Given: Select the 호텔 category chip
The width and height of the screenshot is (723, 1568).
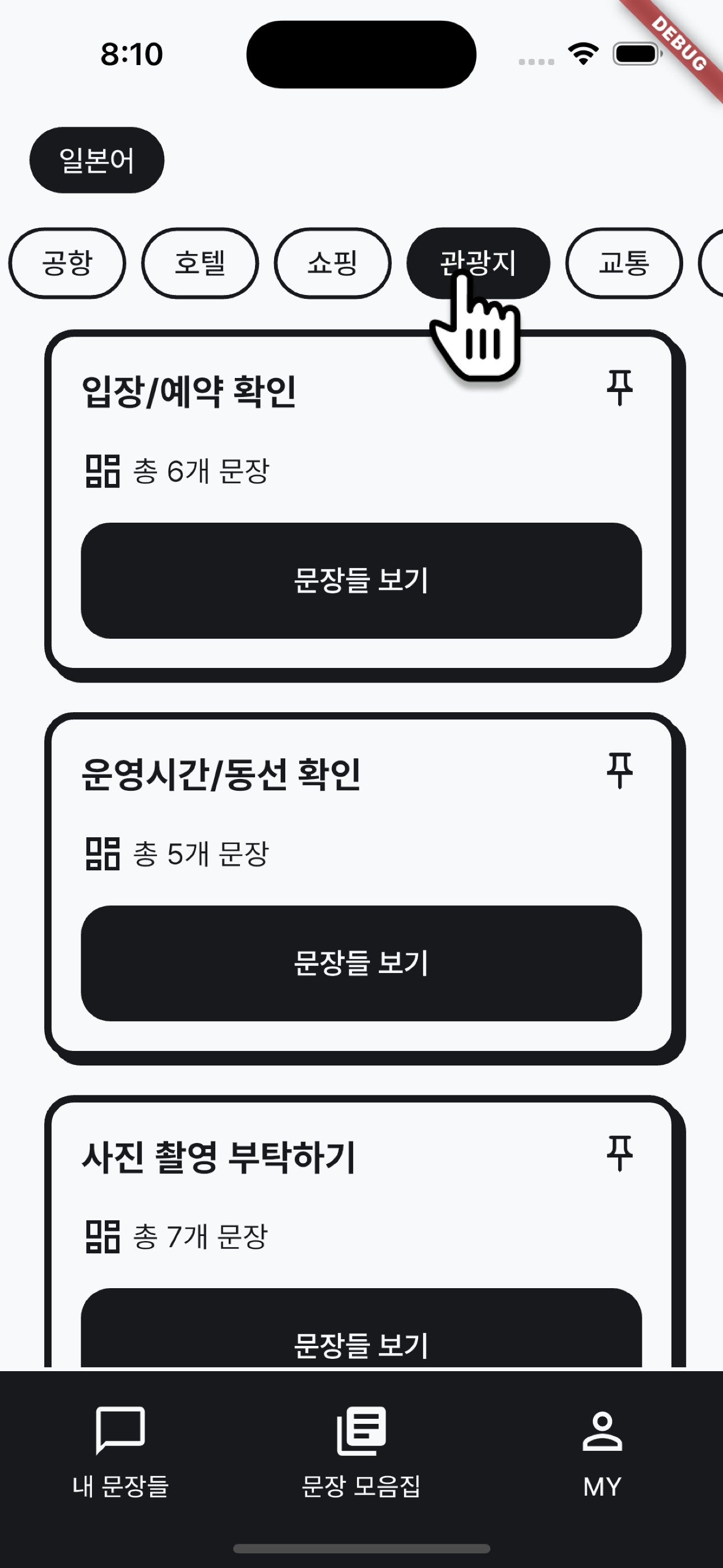Looking at the screenshot, I should 200,263.
